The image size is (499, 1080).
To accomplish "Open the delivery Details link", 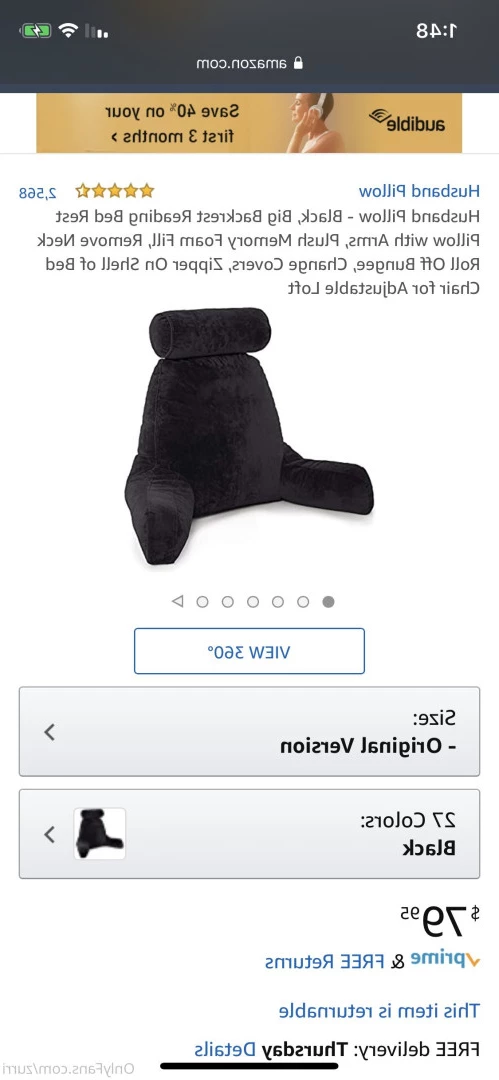I will pyautogui.click(x=225, y=1050).
